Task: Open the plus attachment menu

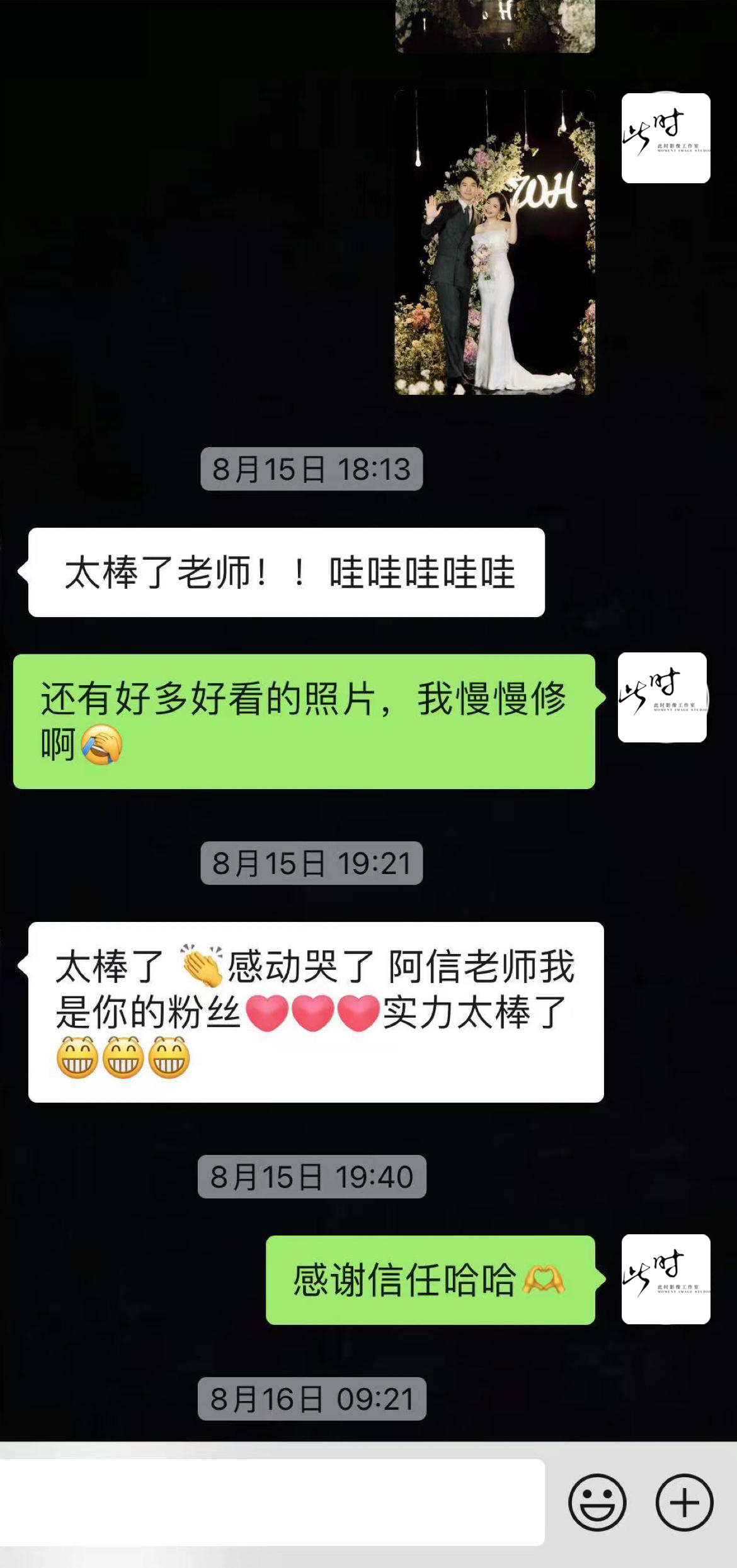Action: click(685, 1502)
